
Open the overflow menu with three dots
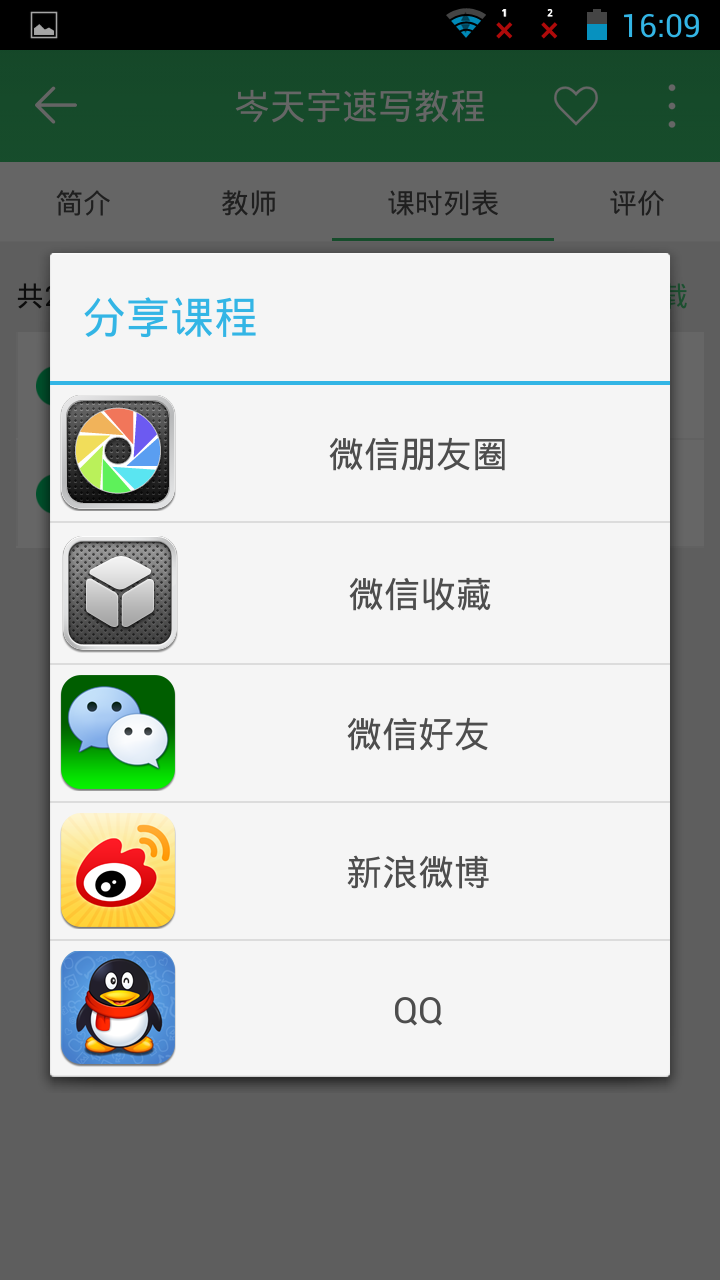coord(670,105)
